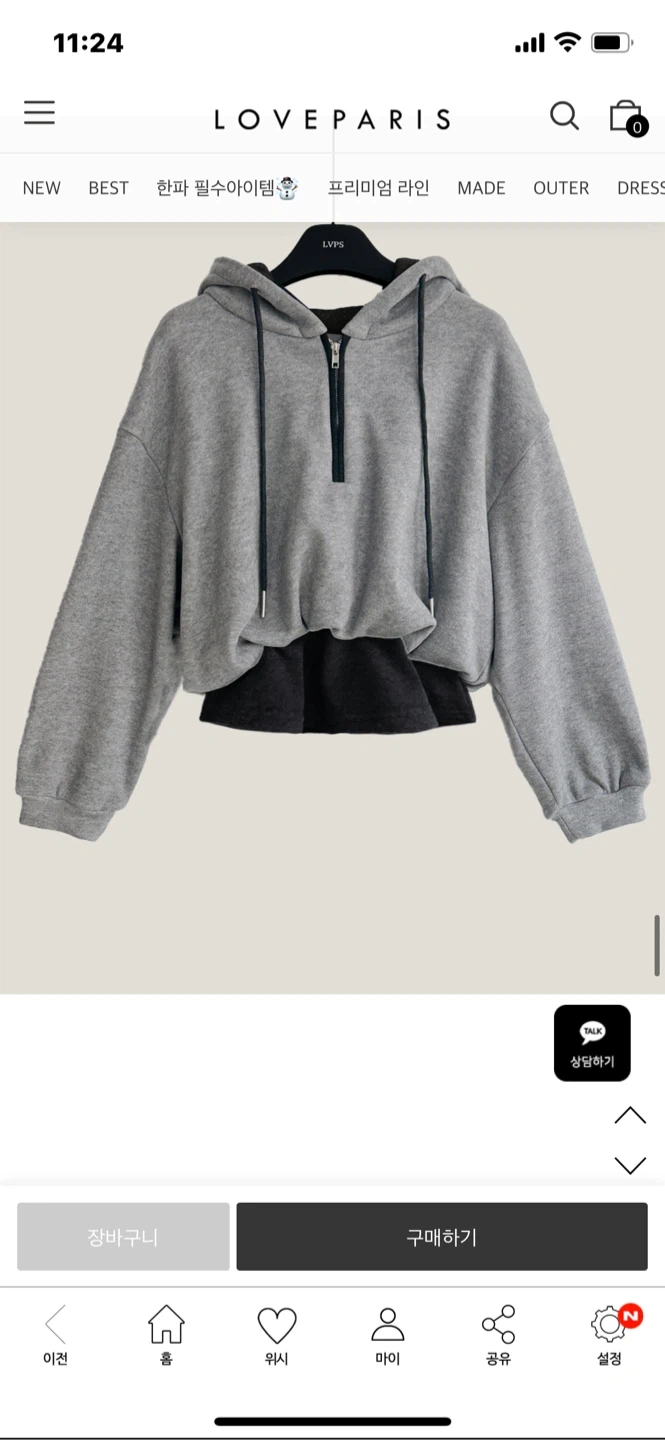Jump to the bottom with the down arrow
Viewport: 665px width, 1440px height.
click(x=630, y=1164)
